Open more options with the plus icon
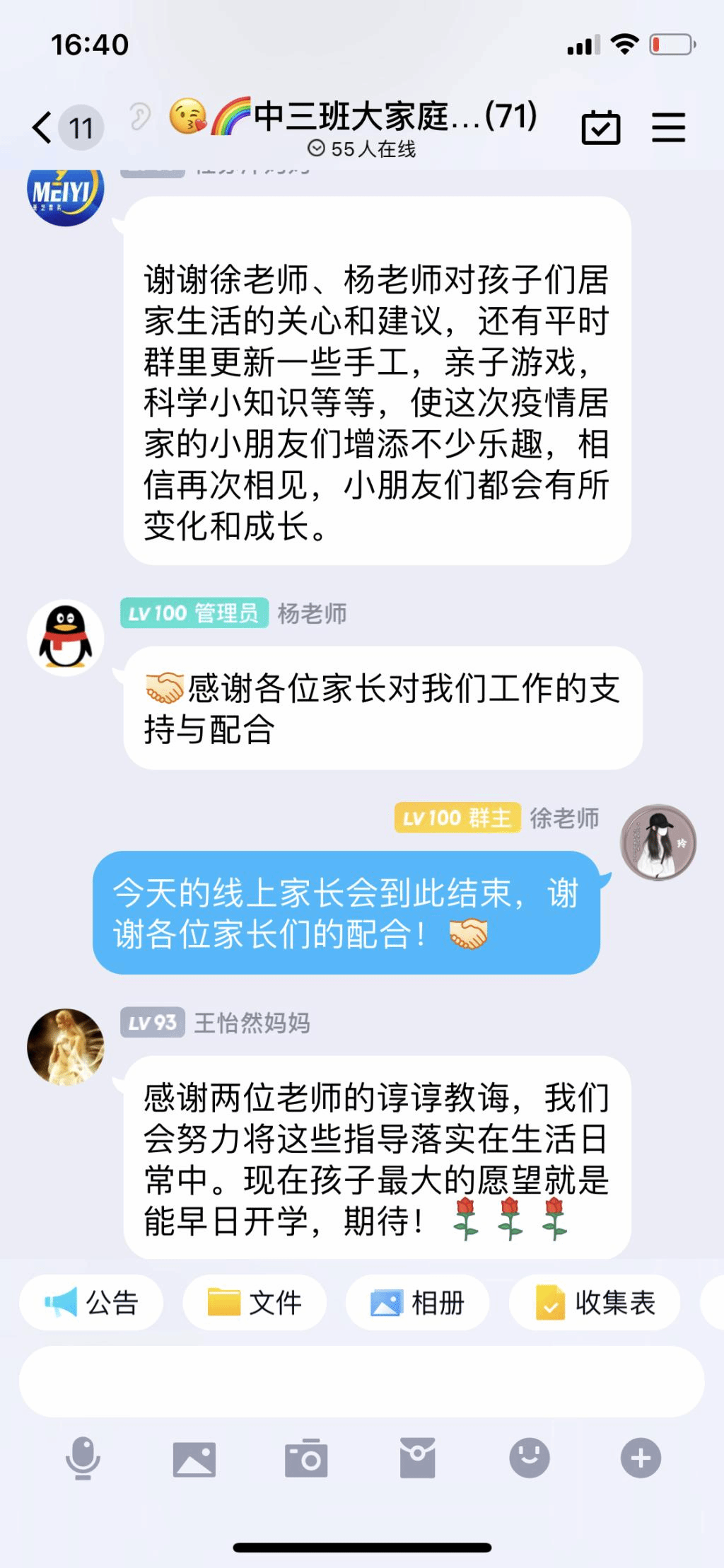 tap(641, 1458)
